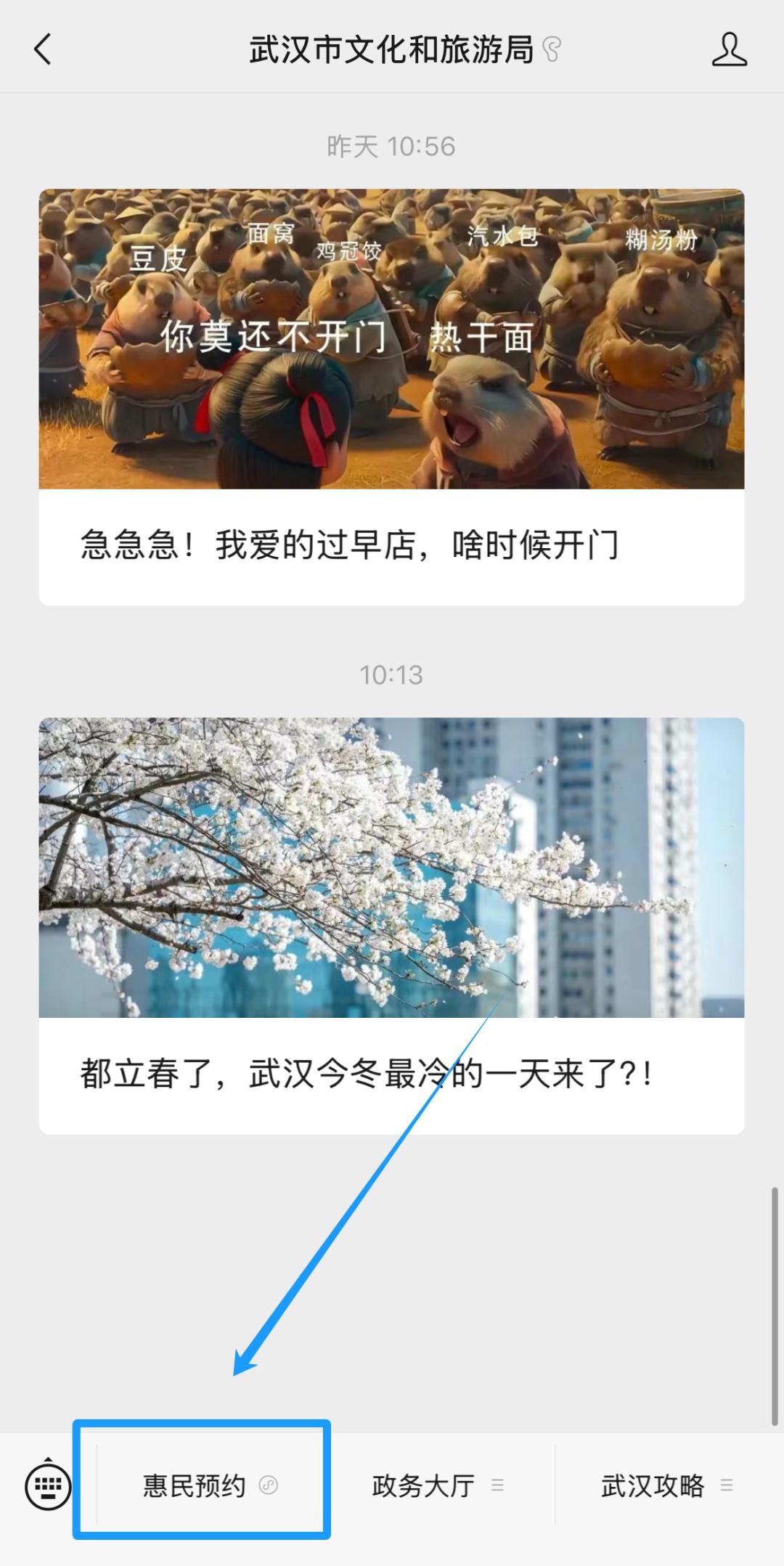Go back from the official account chat
Screen dimensions: 784x1566
coord(43,50)
